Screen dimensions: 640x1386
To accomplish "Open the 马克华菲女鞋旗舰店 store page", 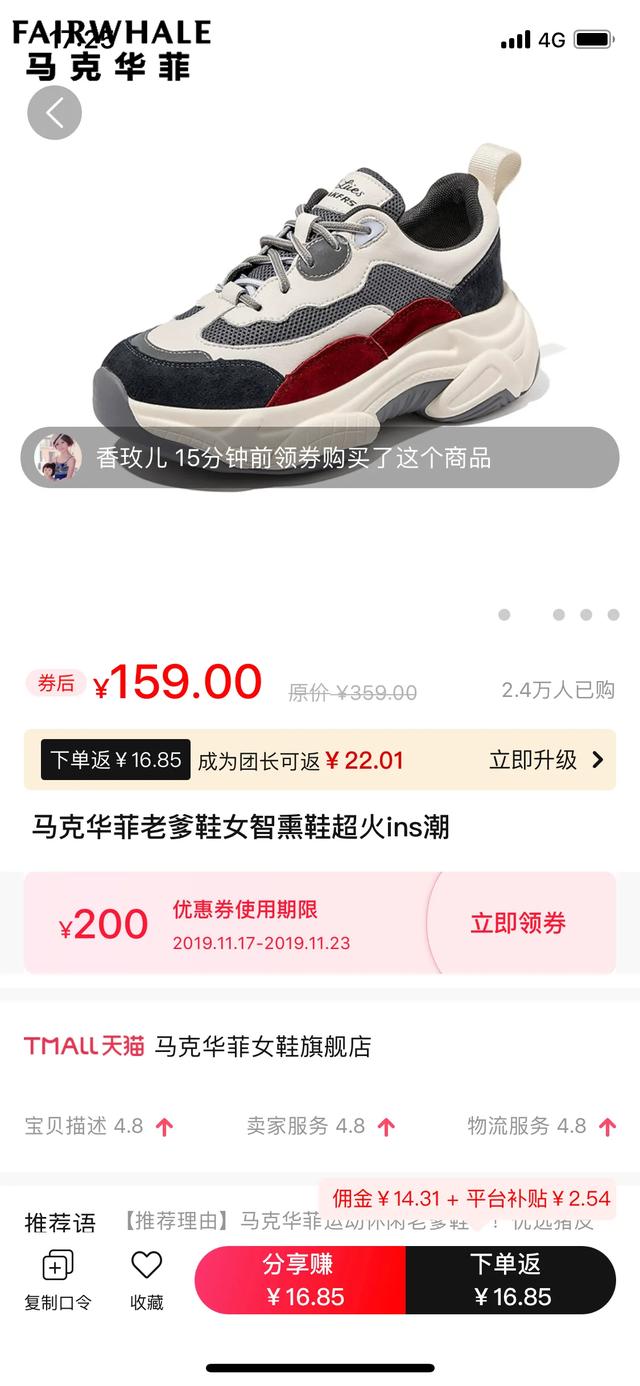I will [x=262, y=1047].
